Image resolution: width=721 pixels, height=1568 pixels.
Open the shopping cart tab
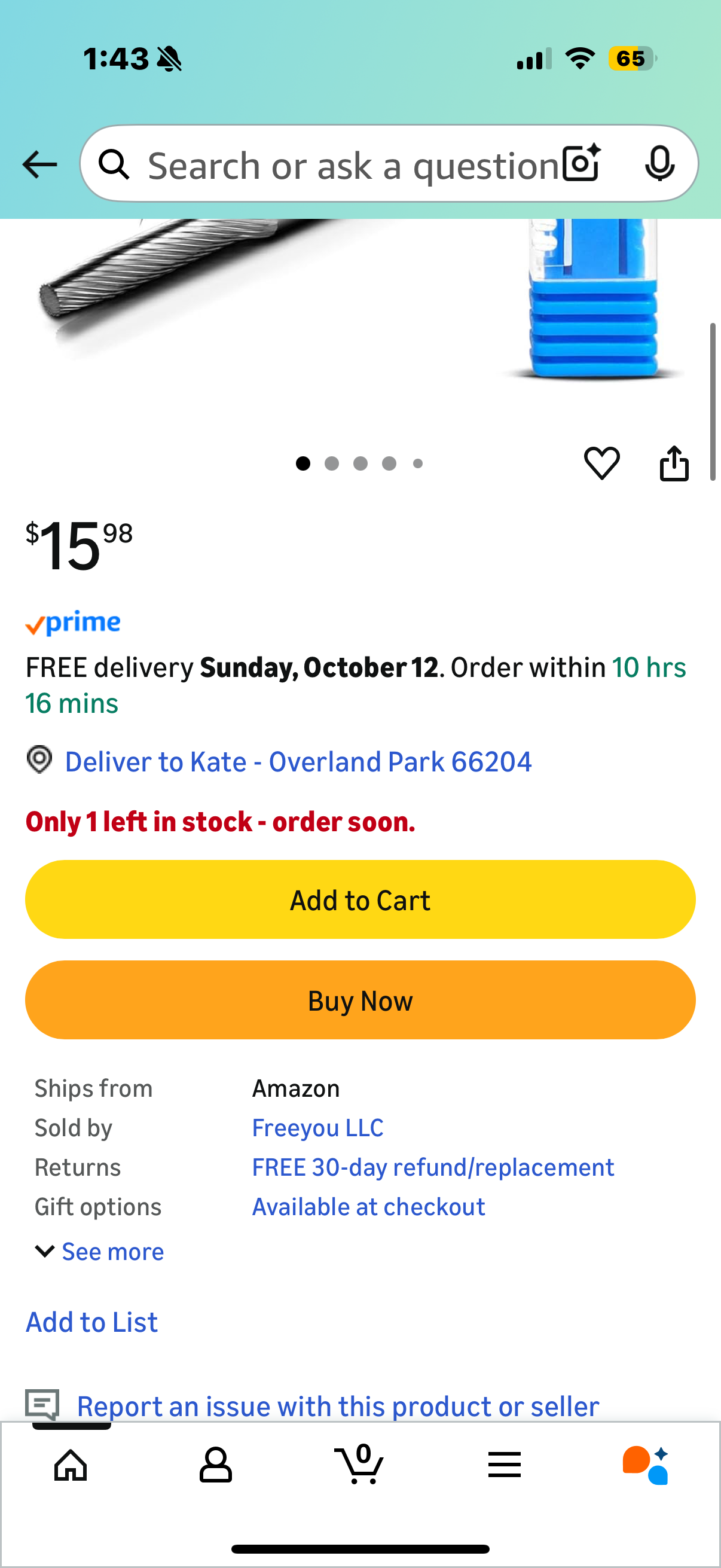pyautogui.click(x=359, y=1465)
